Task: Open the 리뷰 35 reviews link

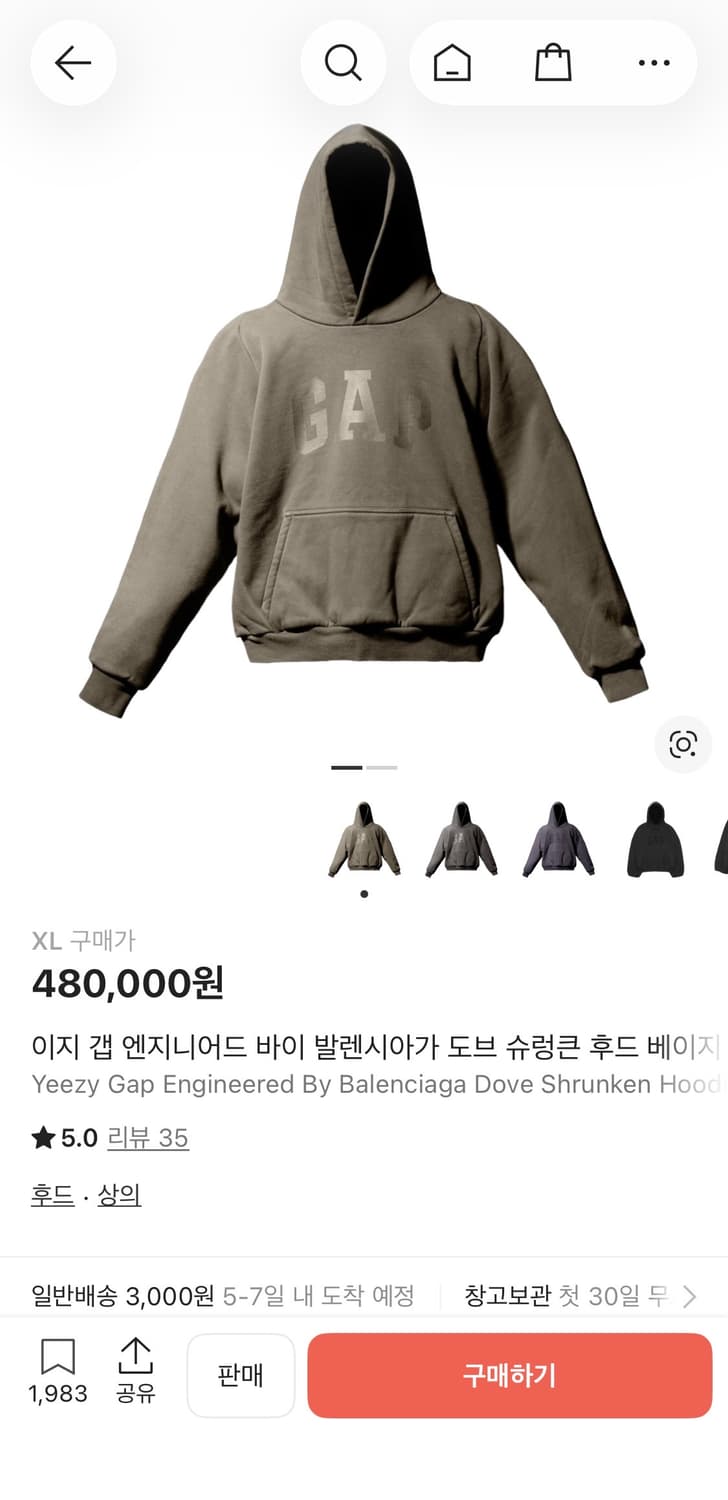Action: 147,1138
